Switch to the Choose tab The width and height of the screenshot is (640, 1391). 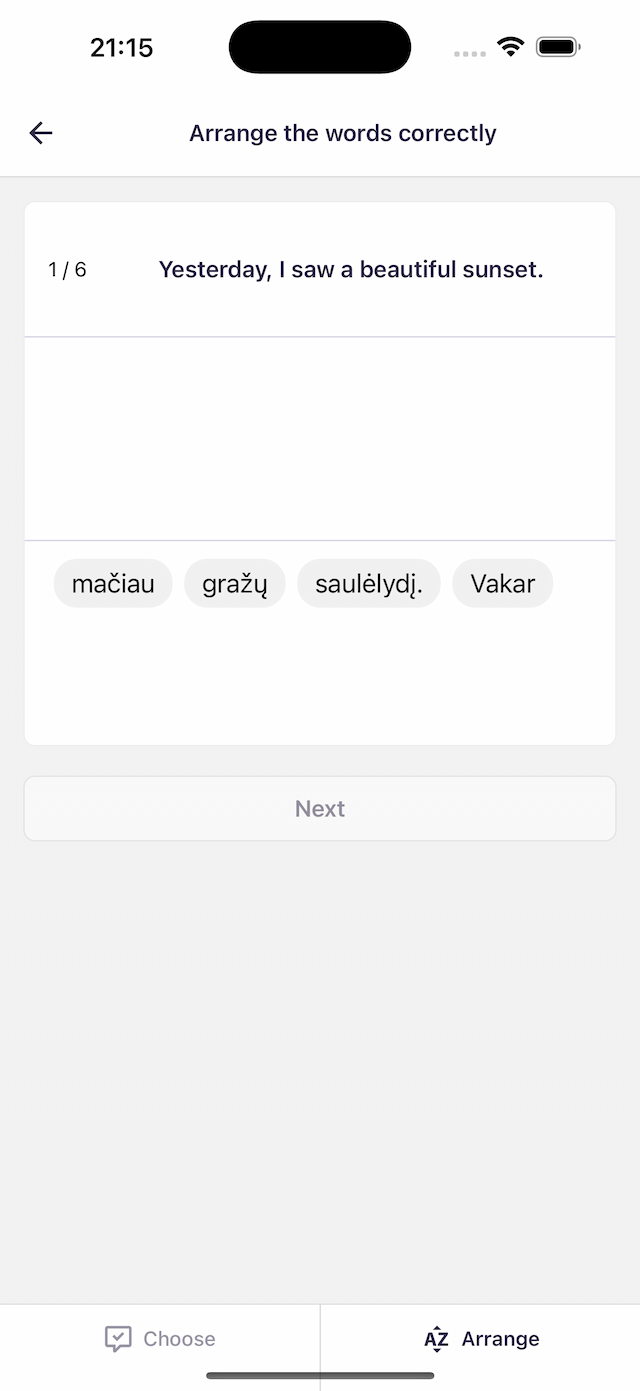(160, 1339)
